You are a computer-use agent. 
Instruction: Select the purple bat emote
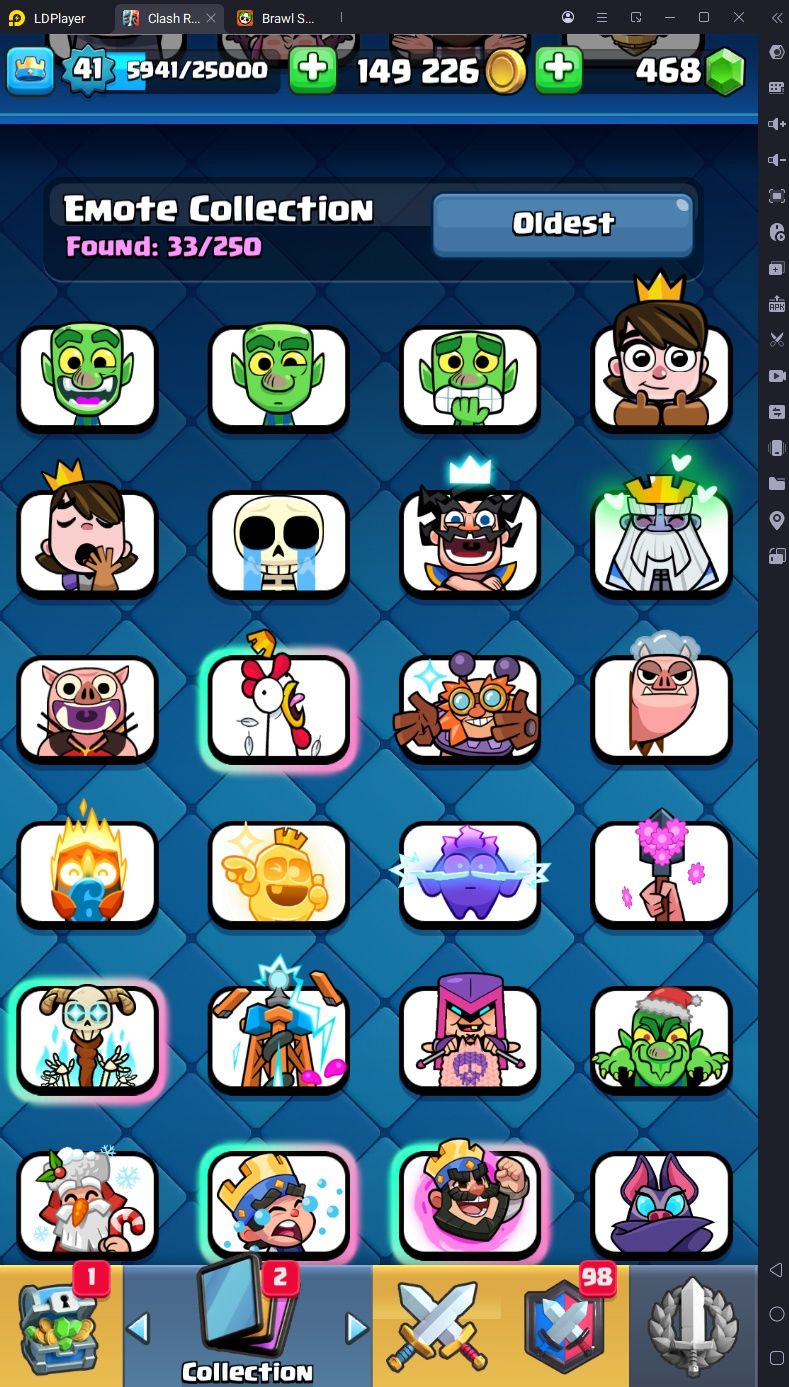[x=661, y=1205]
